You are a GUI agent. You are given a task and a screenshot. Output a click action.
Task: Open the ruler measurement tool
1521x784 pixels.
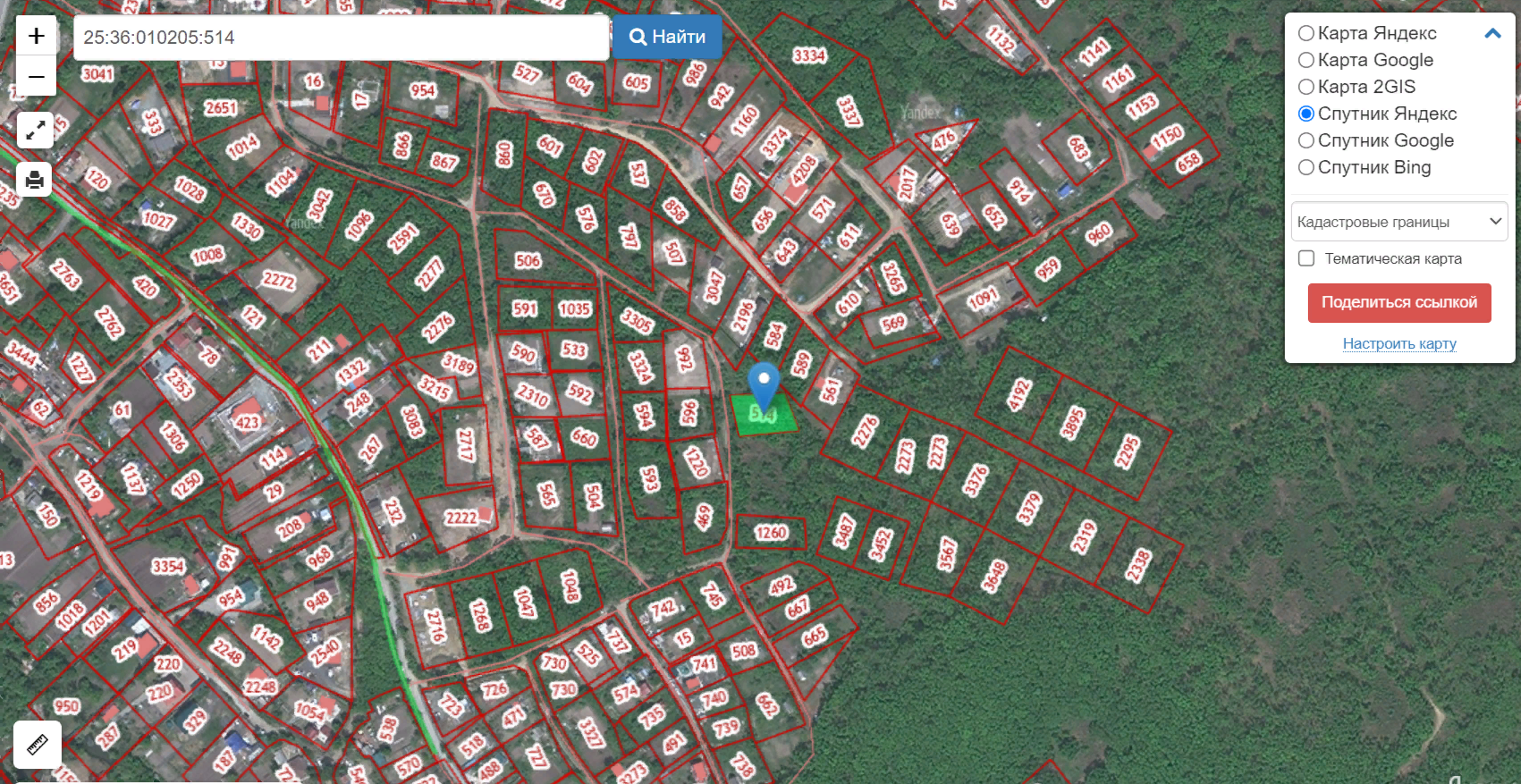click(x=38, y=744)
